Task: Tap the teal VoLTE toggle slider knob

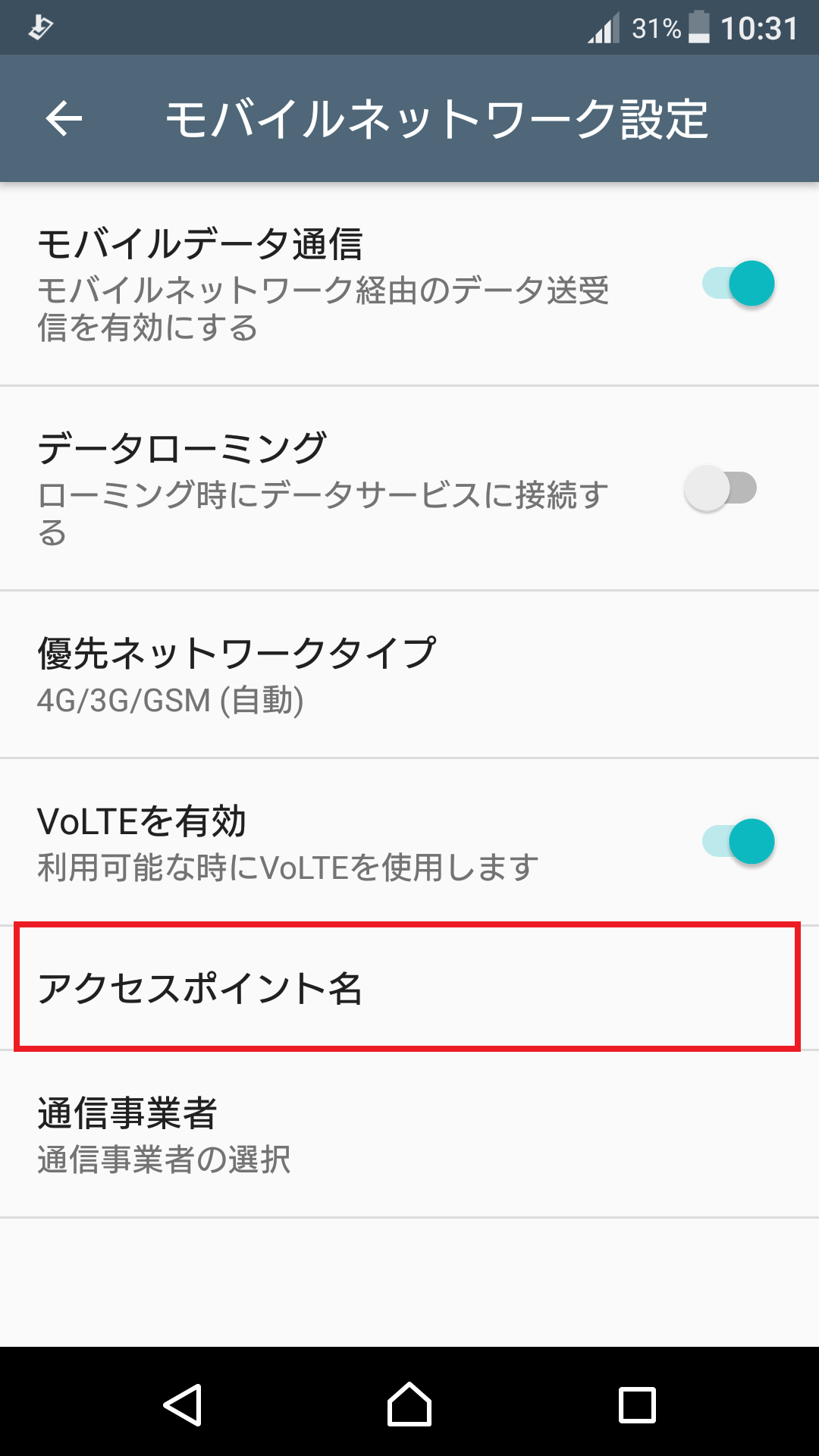Action: [x=749, y=841]
